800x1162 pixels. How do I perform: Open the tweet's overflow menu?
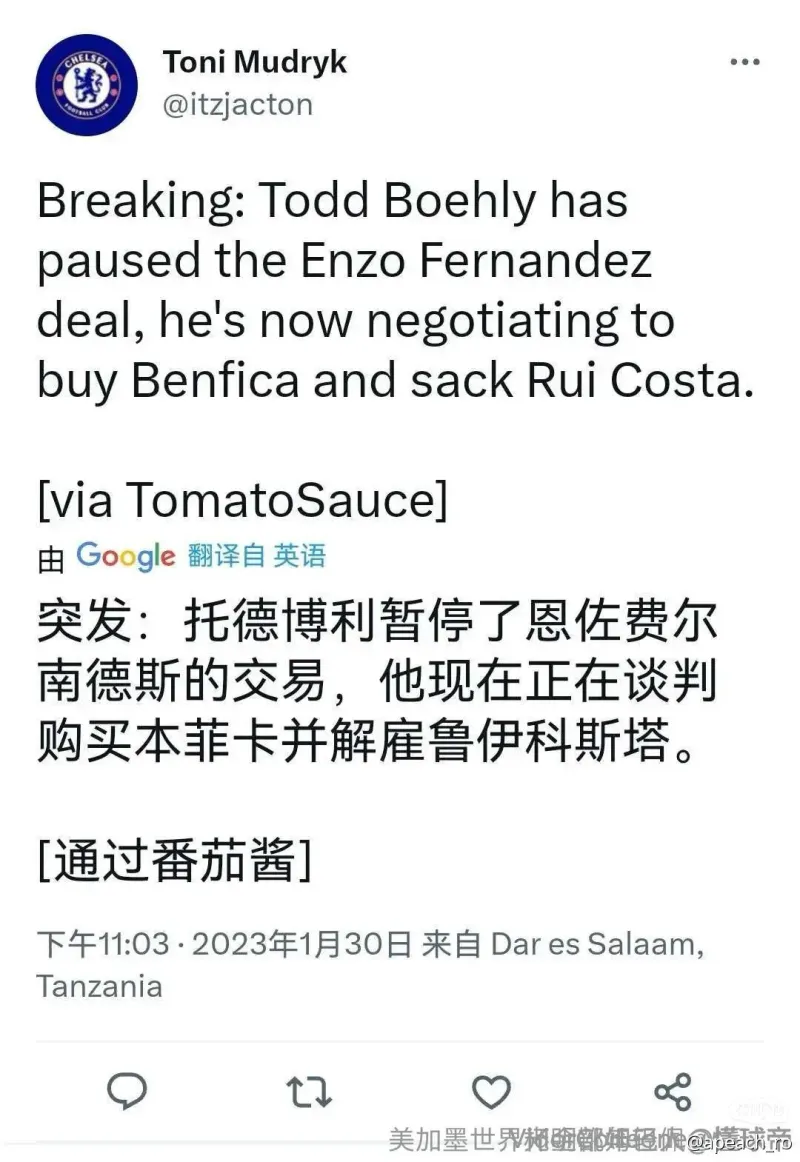(x=745, y=62)
